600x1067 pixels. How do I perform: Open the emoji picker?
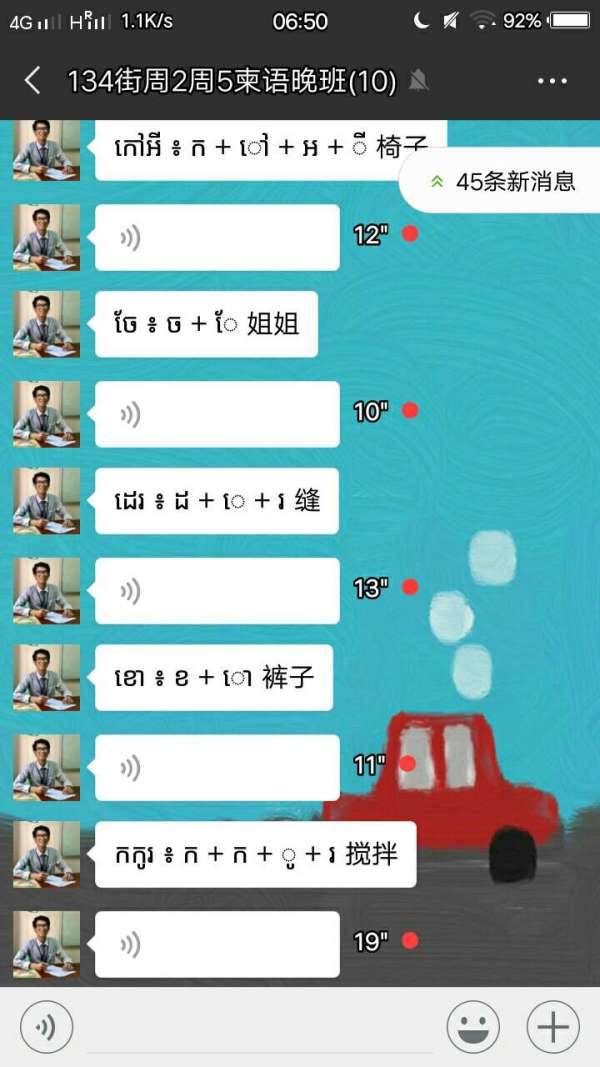[x=473, y=1027]
